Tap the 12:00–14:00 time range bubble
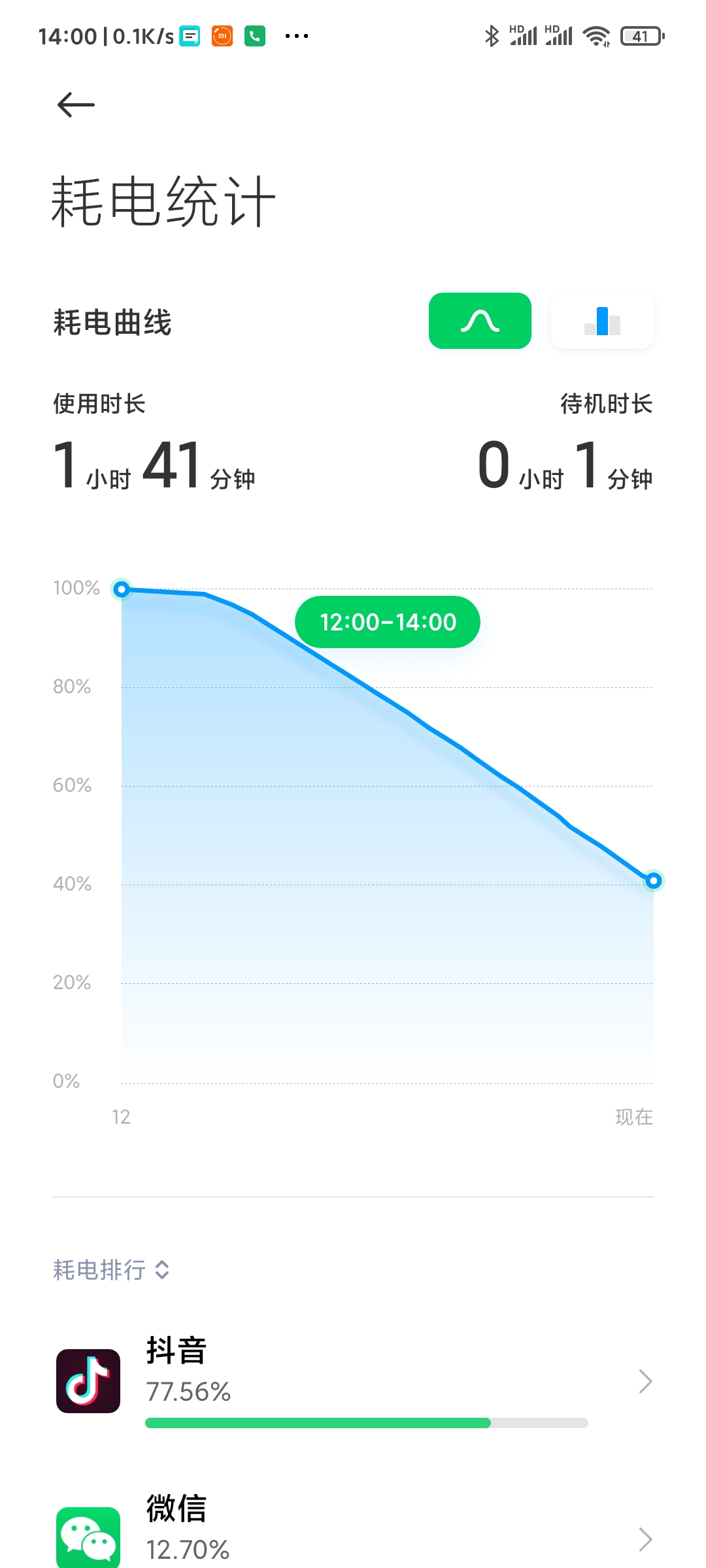 coord(388,622)
